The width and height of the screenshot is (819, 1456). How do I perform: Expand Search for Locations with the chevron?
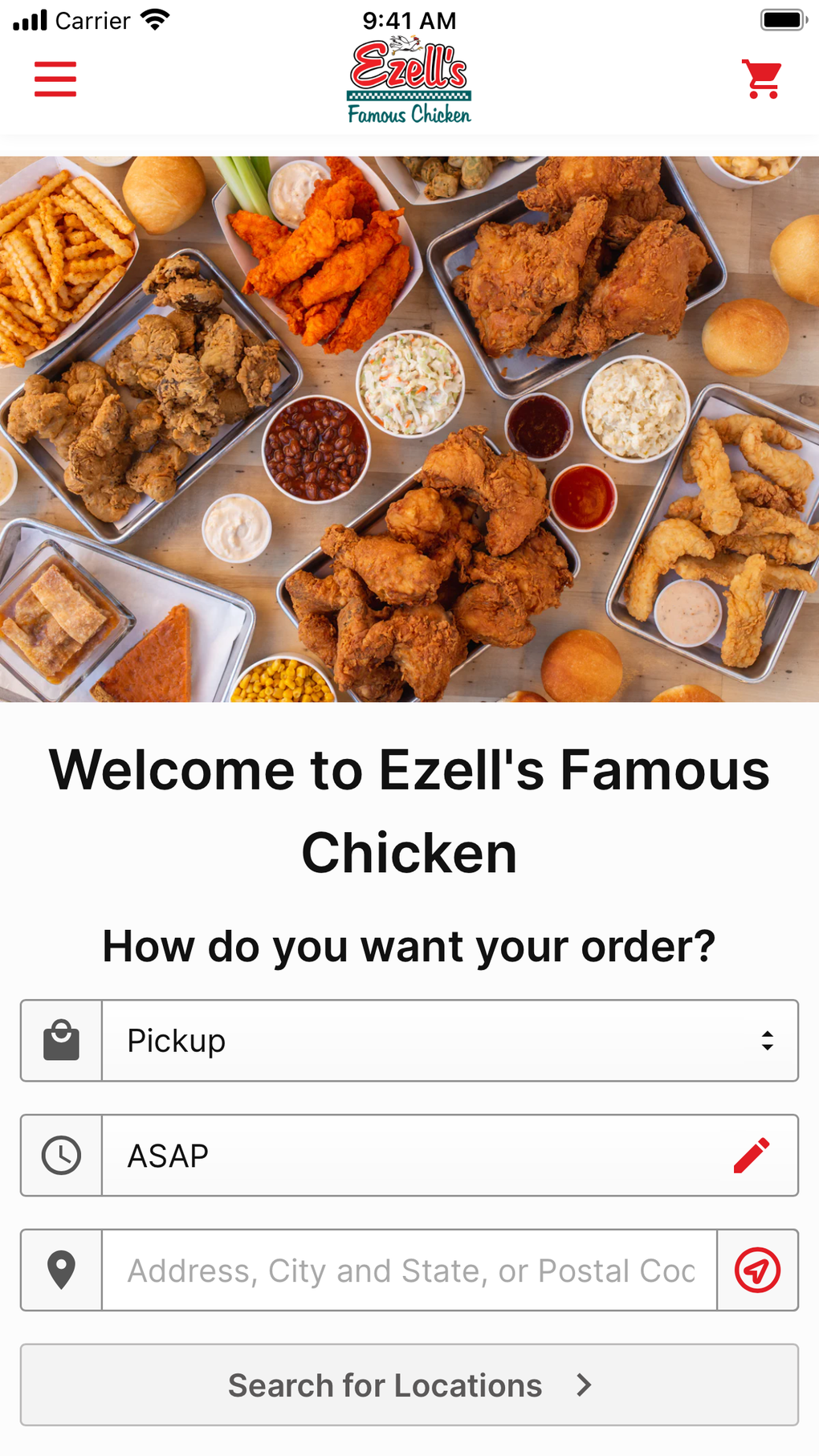point(584,1385)
